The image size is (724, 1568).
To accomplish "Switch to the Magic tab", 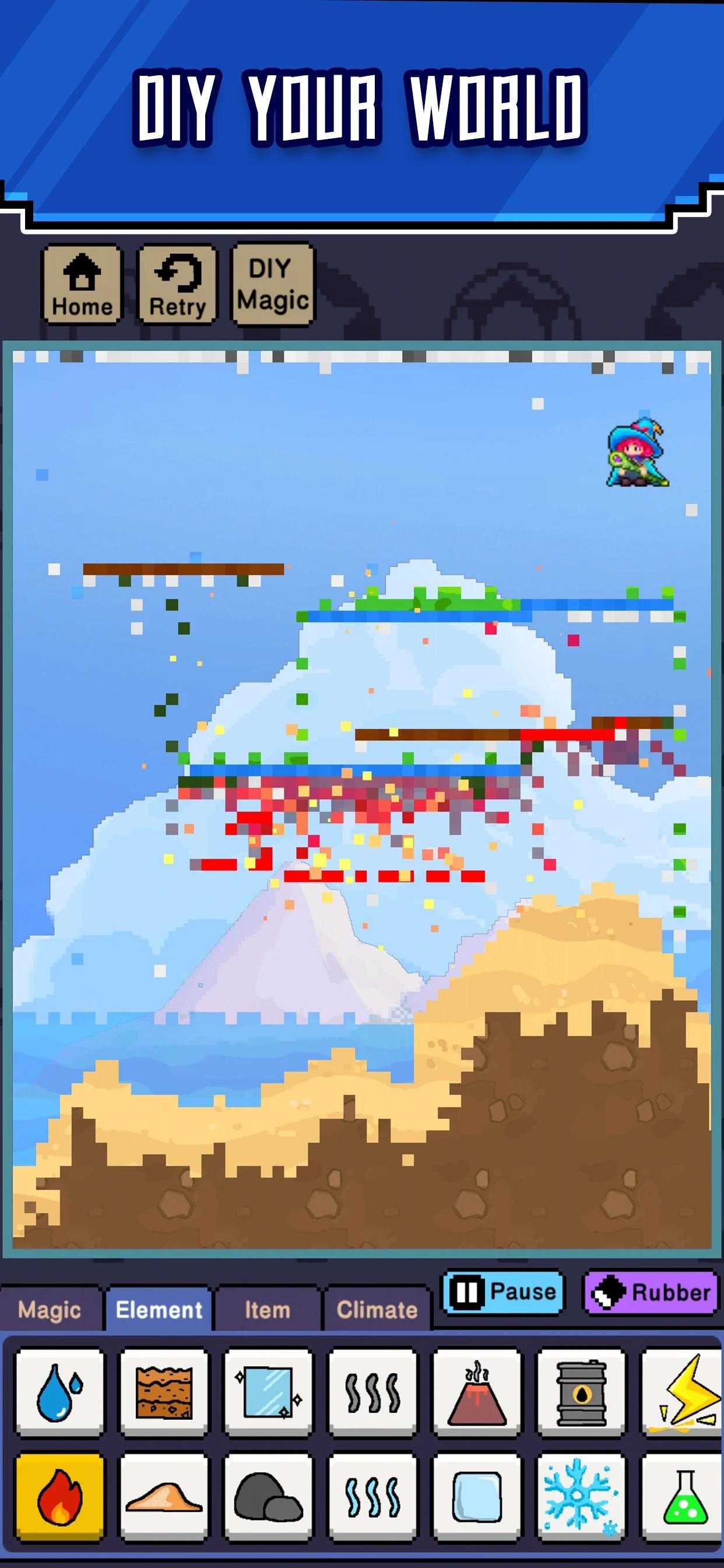I will point(50,1310).
